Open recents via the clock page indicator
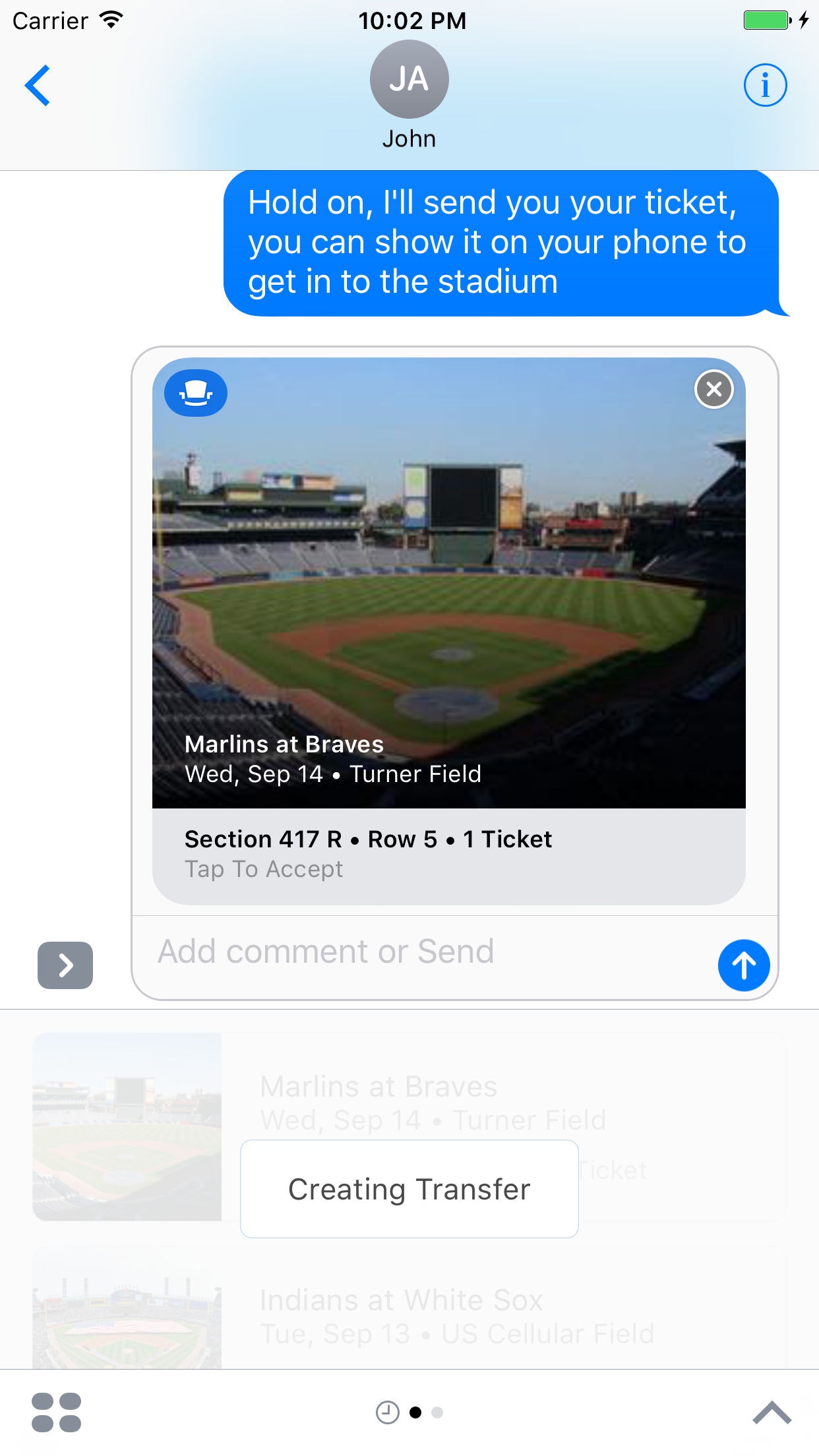The image size is (819, 1456). tap(388, 1412)
